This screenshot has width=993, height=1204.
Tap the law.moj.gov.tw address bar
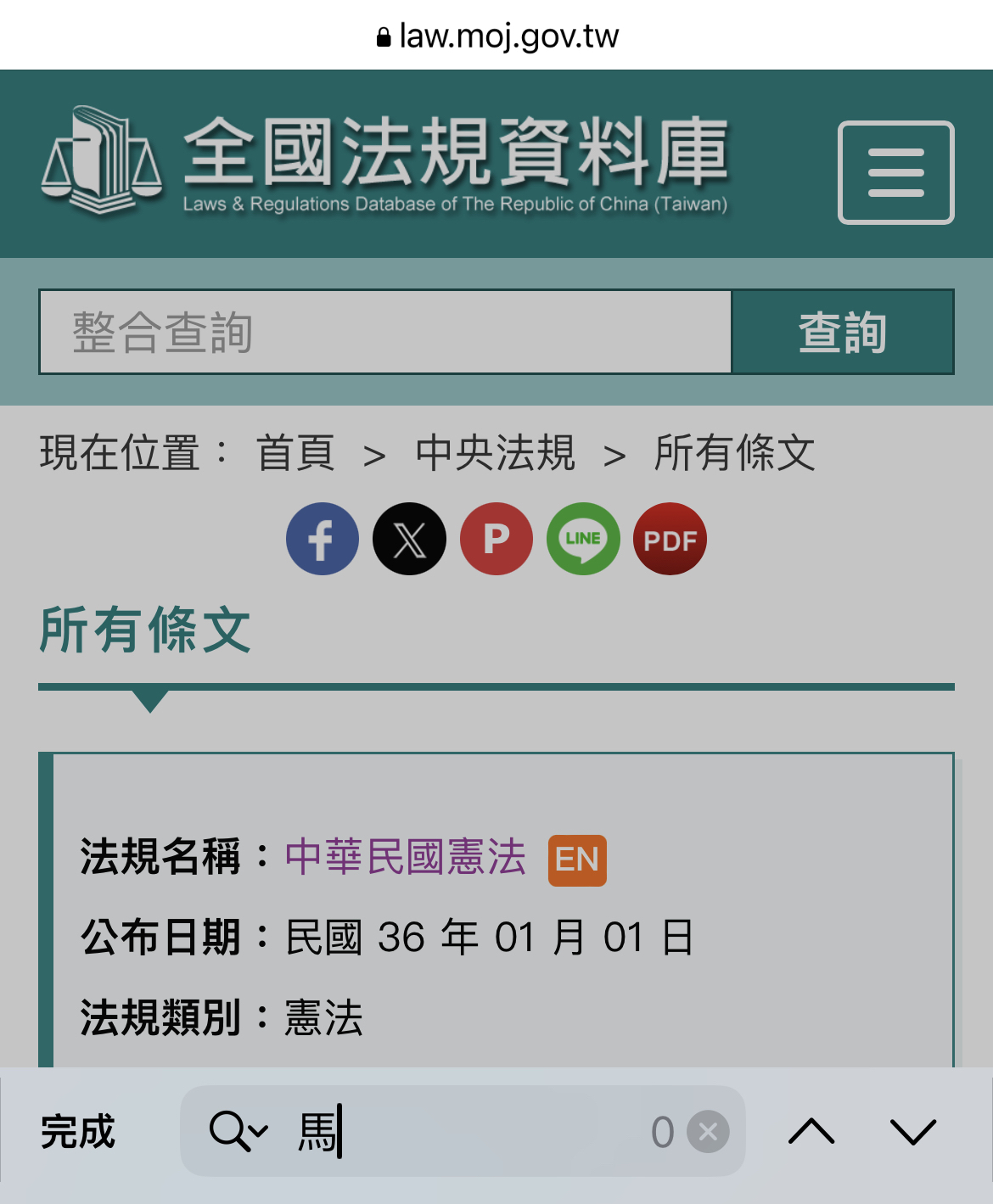click(x=496, y=36)
